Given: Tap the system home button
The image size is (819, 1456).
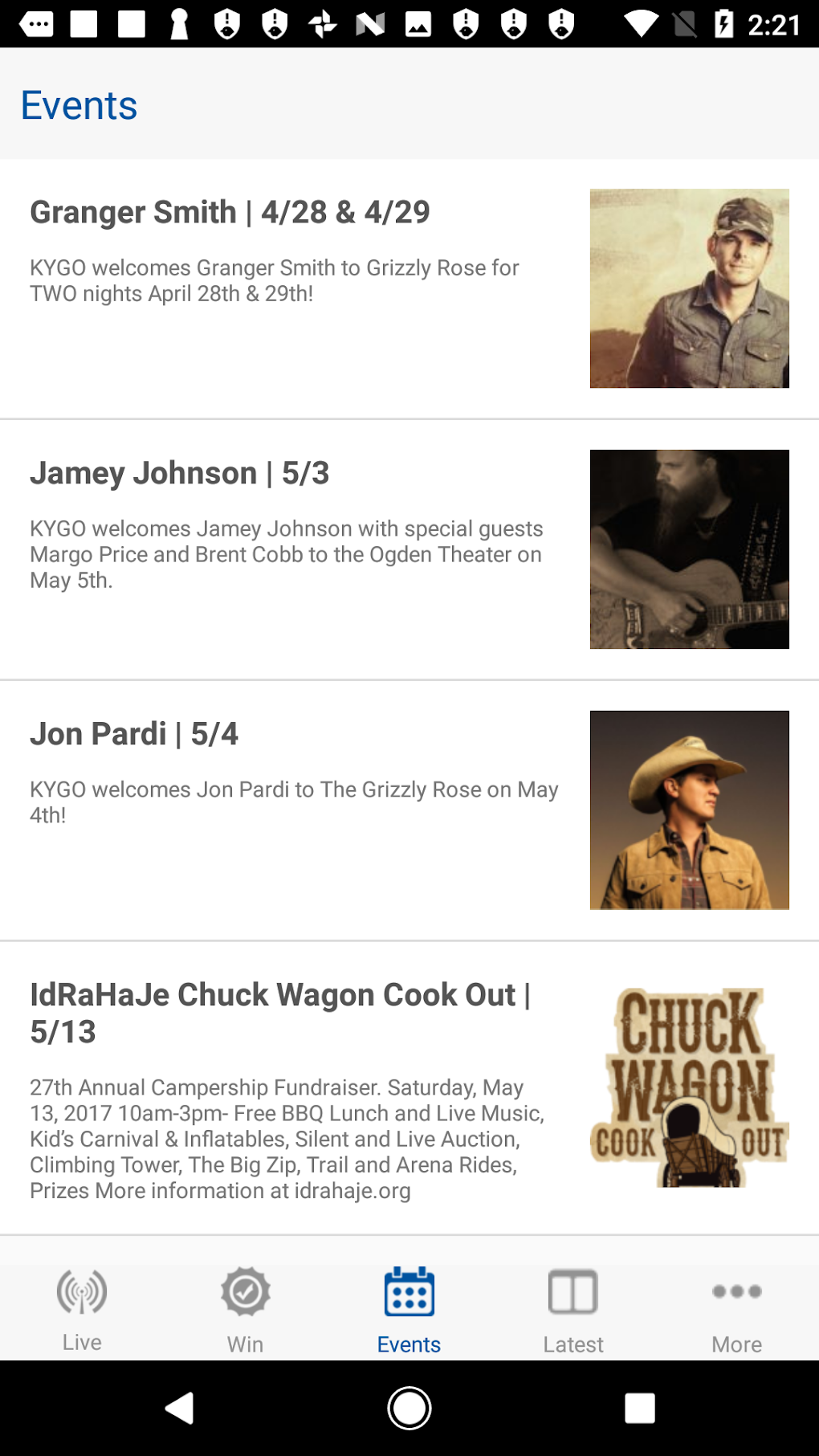Looking at the screenshot, I should pyautogui.click(x=409, y=1408).
